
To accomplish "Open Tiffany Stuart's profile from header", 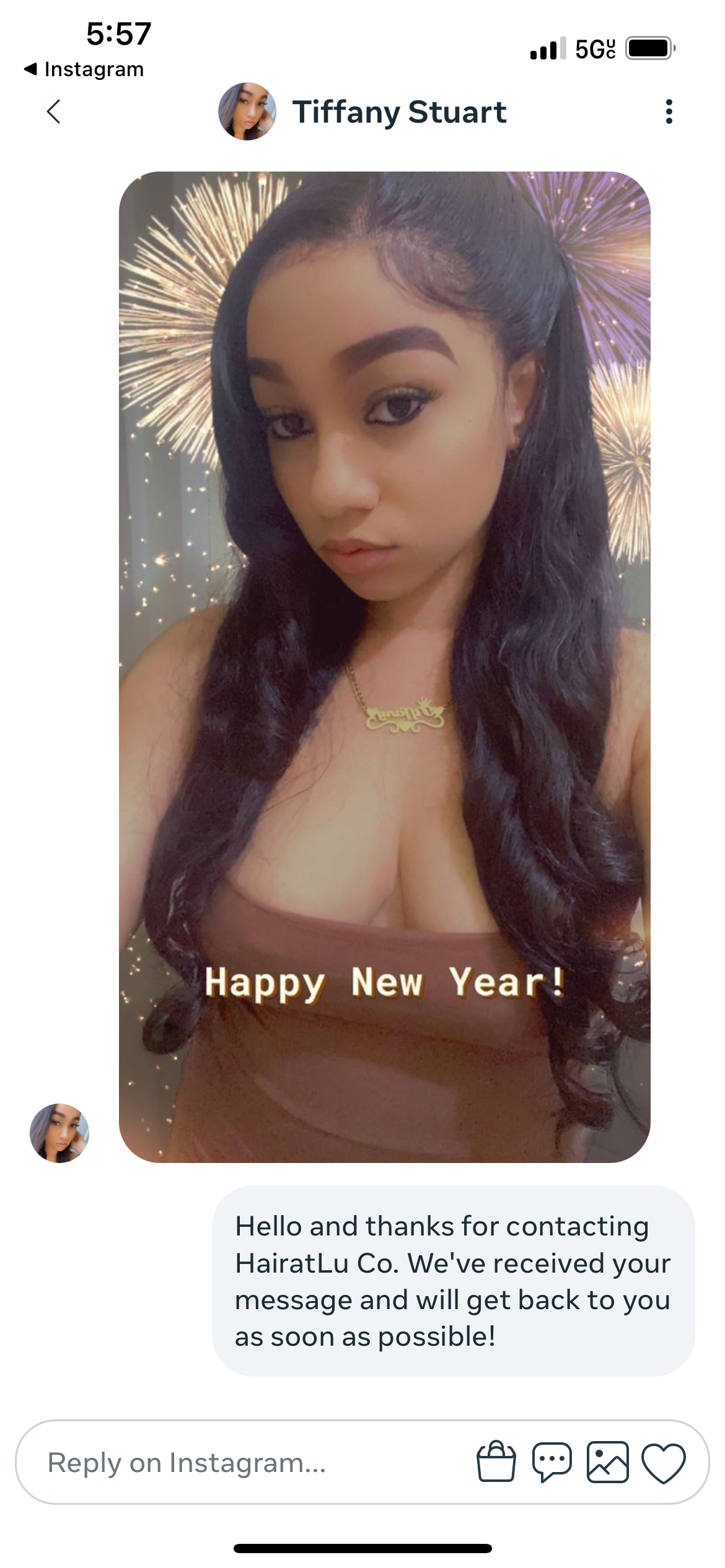I will click(x=399, y=112).
